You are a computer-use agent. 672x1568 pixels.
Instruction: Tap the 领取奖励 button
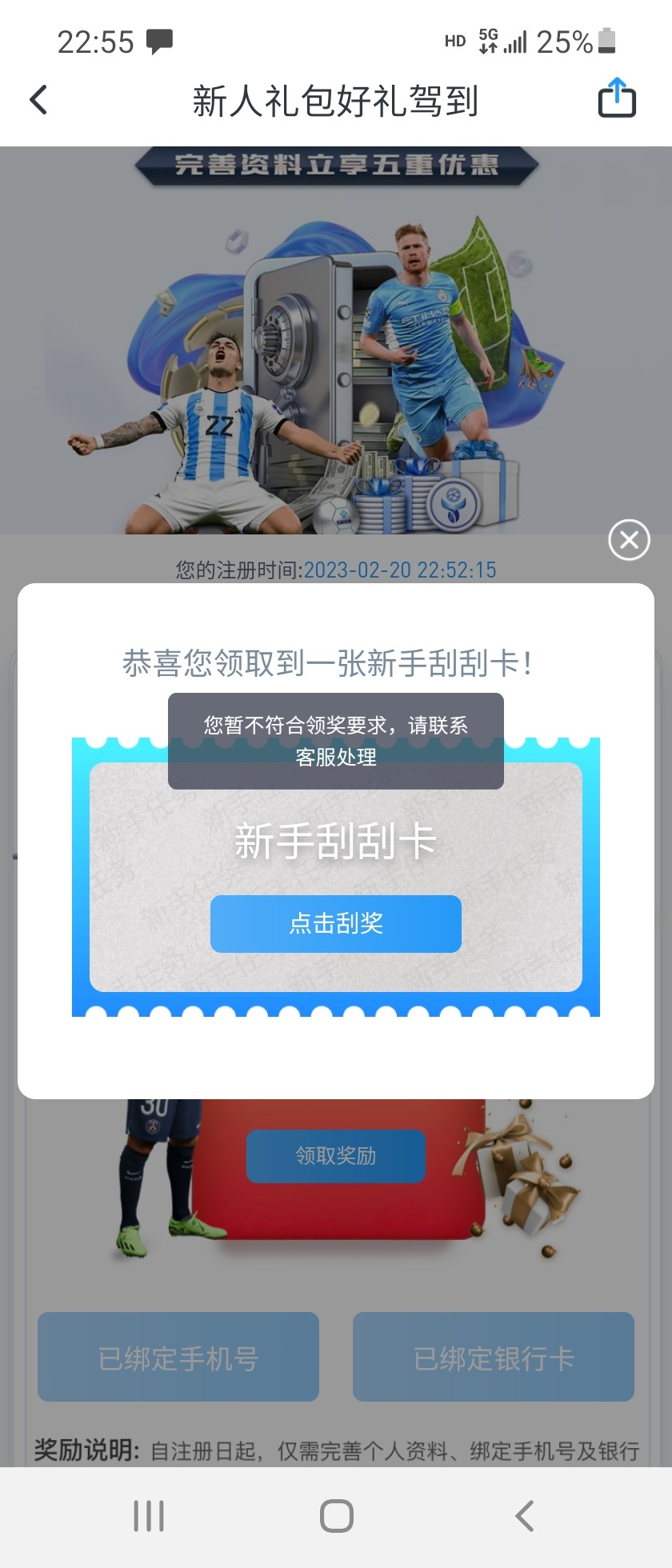[336, 1156]
